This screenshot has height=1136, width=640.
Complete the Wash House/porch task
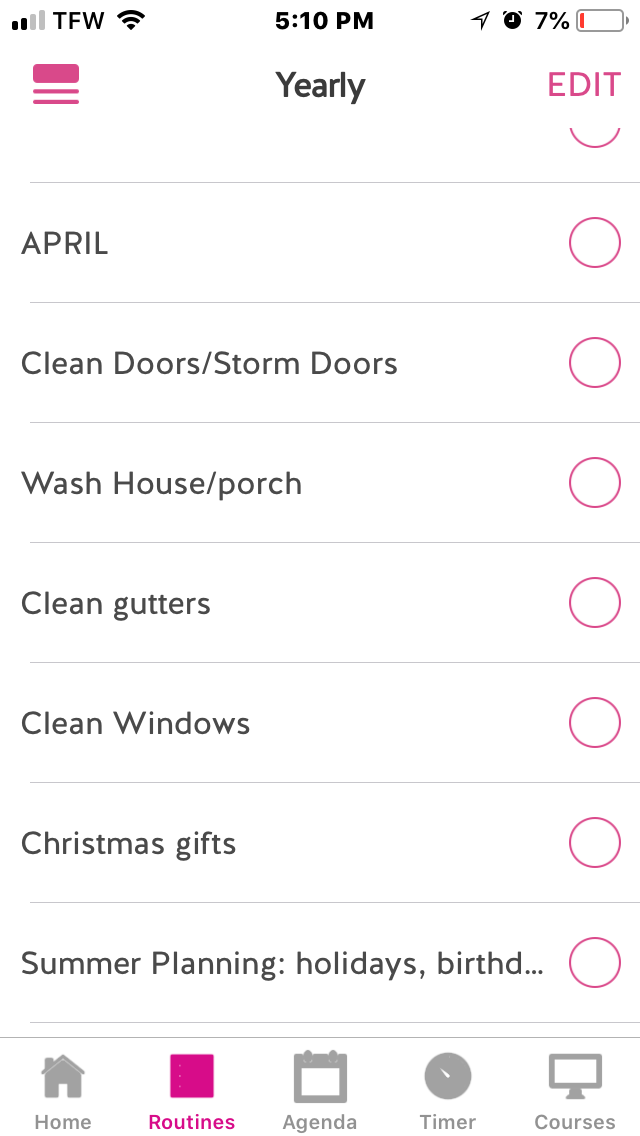[x=595, y=483]
